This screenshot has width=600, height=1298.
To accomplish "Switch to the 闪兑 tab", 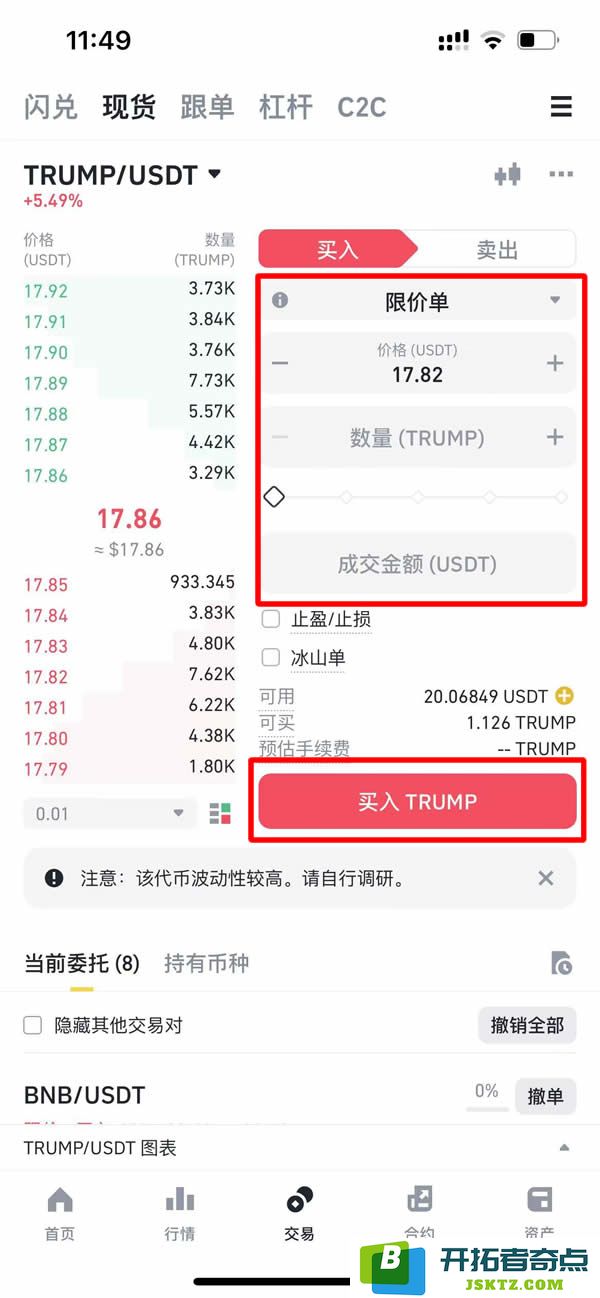I will 51,107.
